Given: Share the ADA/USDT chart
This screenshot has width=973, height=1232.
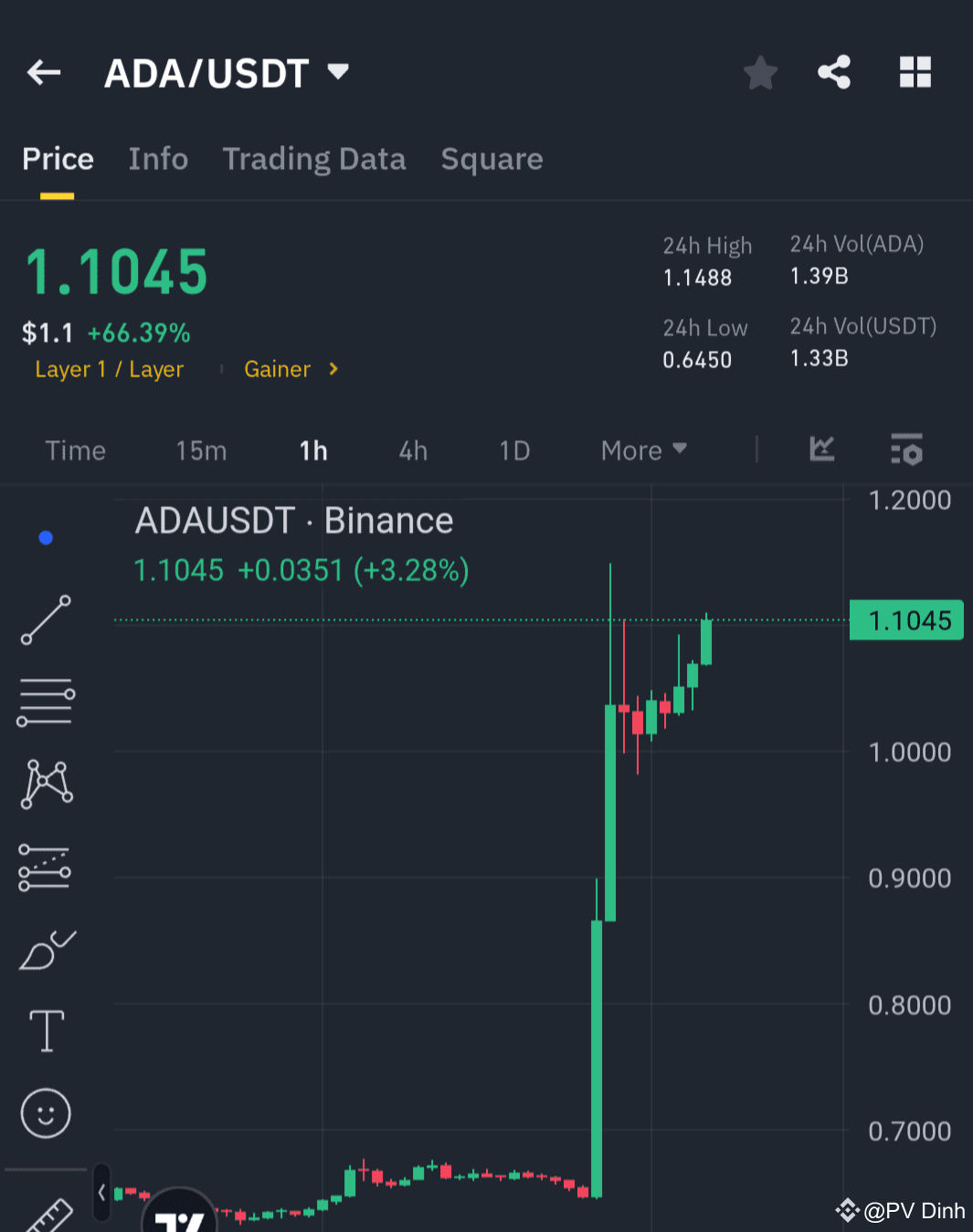Looking at the screenshot, I should [833, 72].
